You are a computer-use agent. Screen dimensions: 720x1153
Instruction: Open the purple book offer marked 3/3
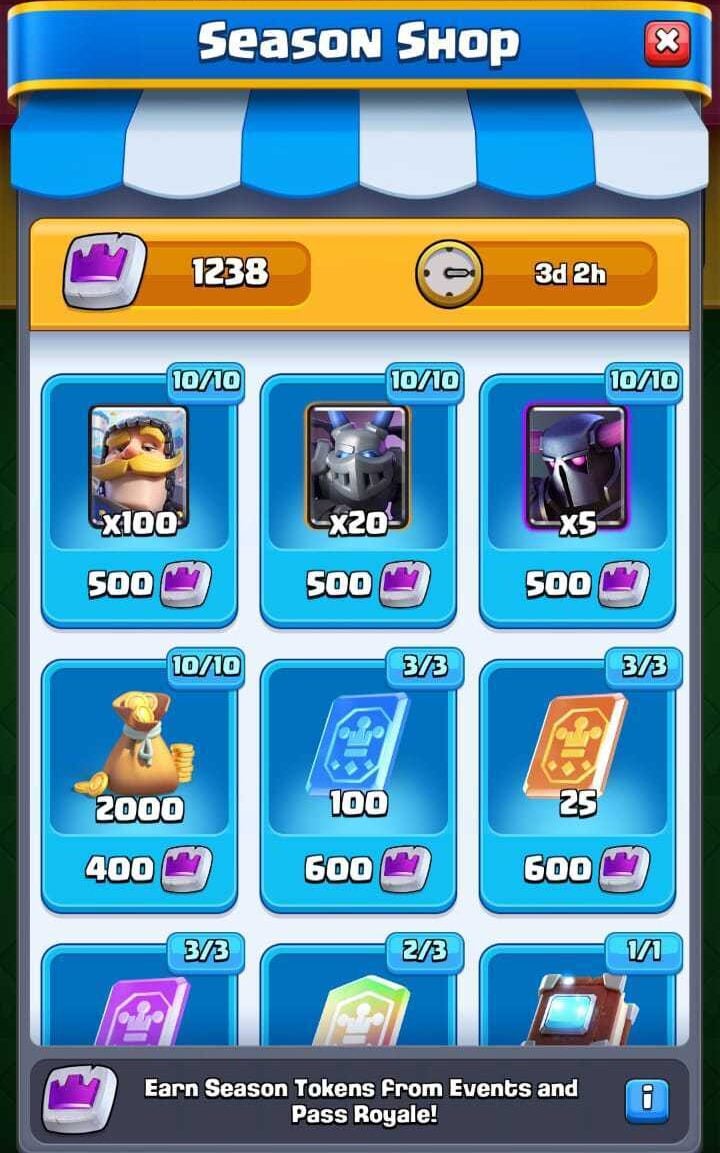coord(139,1000)
